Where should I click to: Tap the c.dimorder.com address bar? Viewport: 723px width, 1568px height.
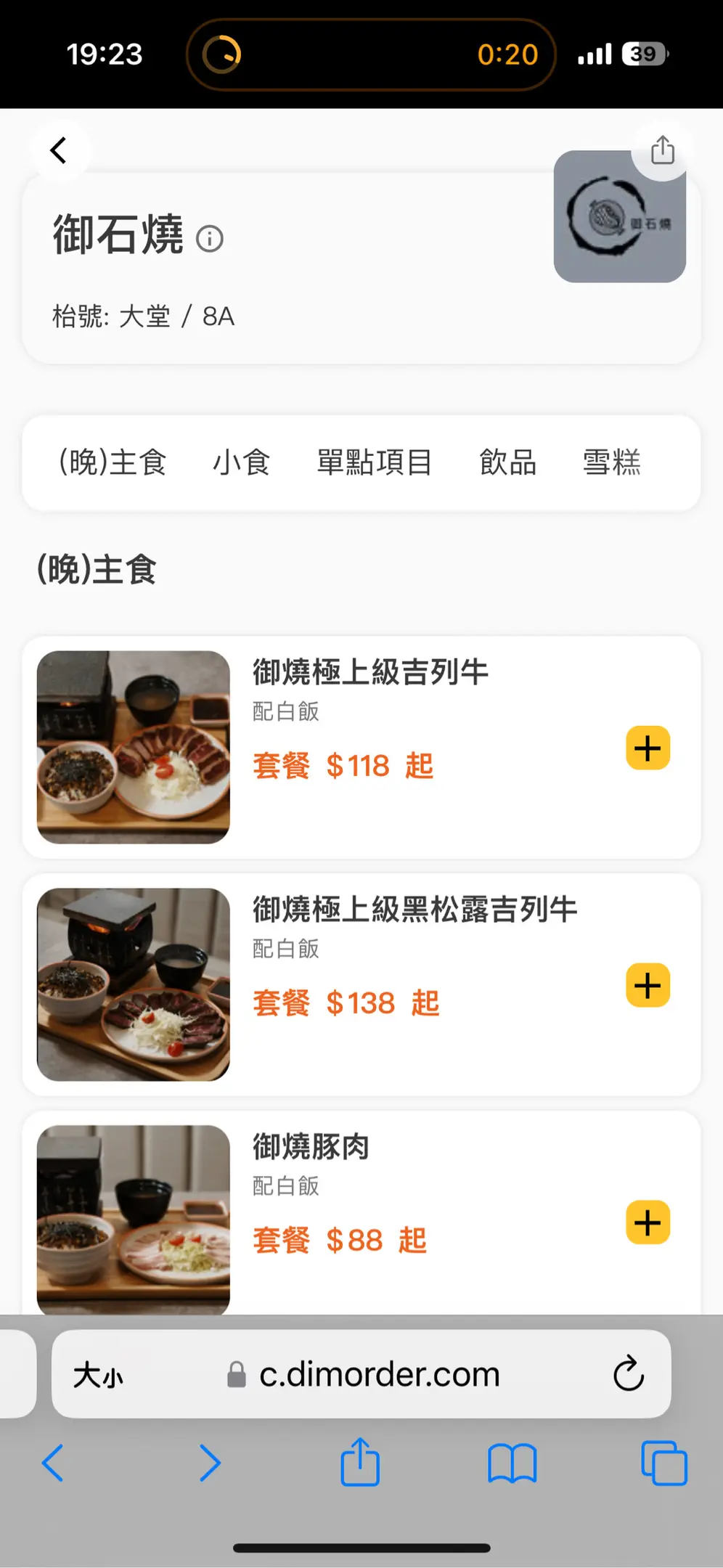(379, 1374)
